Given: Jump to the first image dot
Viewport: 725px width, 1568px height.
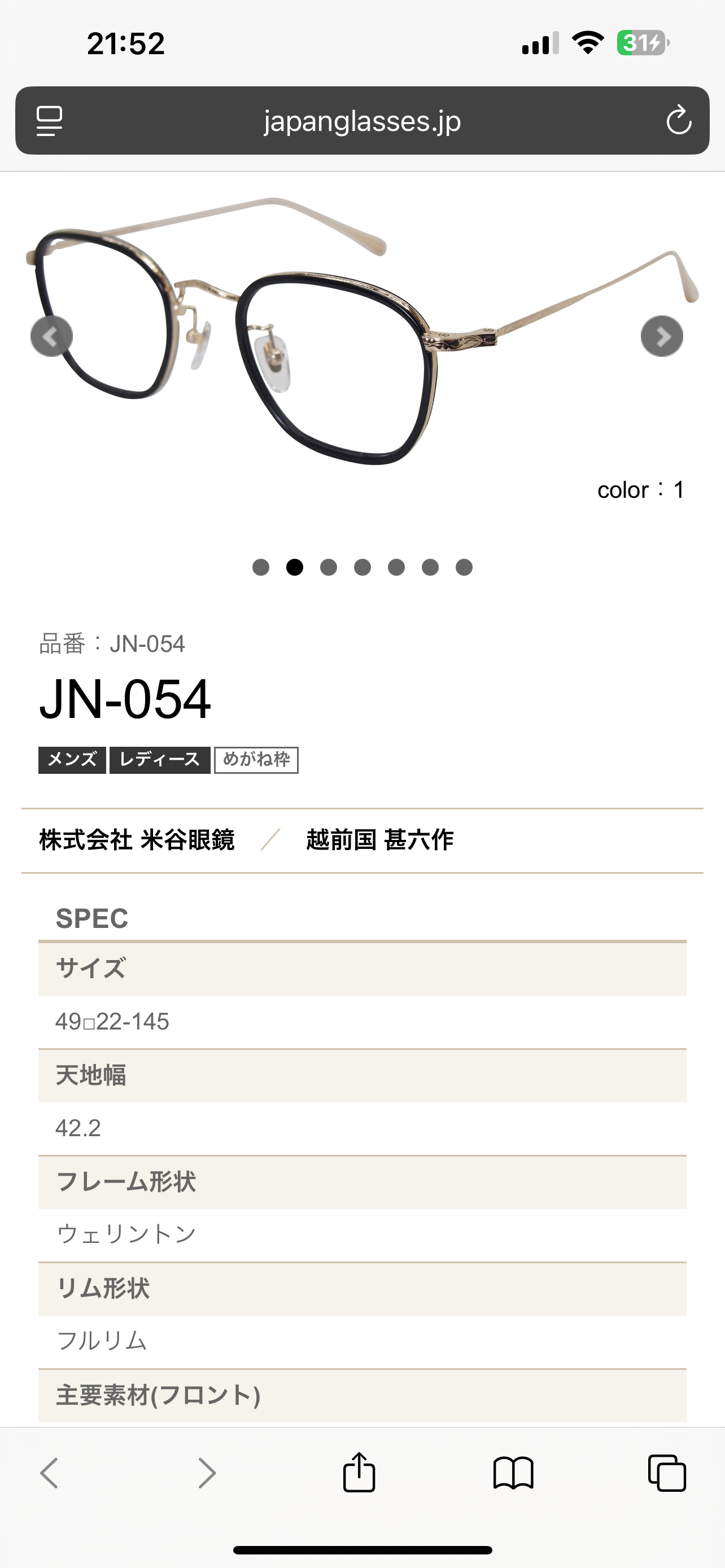Looking at the screenshot, I should point(261,567).
